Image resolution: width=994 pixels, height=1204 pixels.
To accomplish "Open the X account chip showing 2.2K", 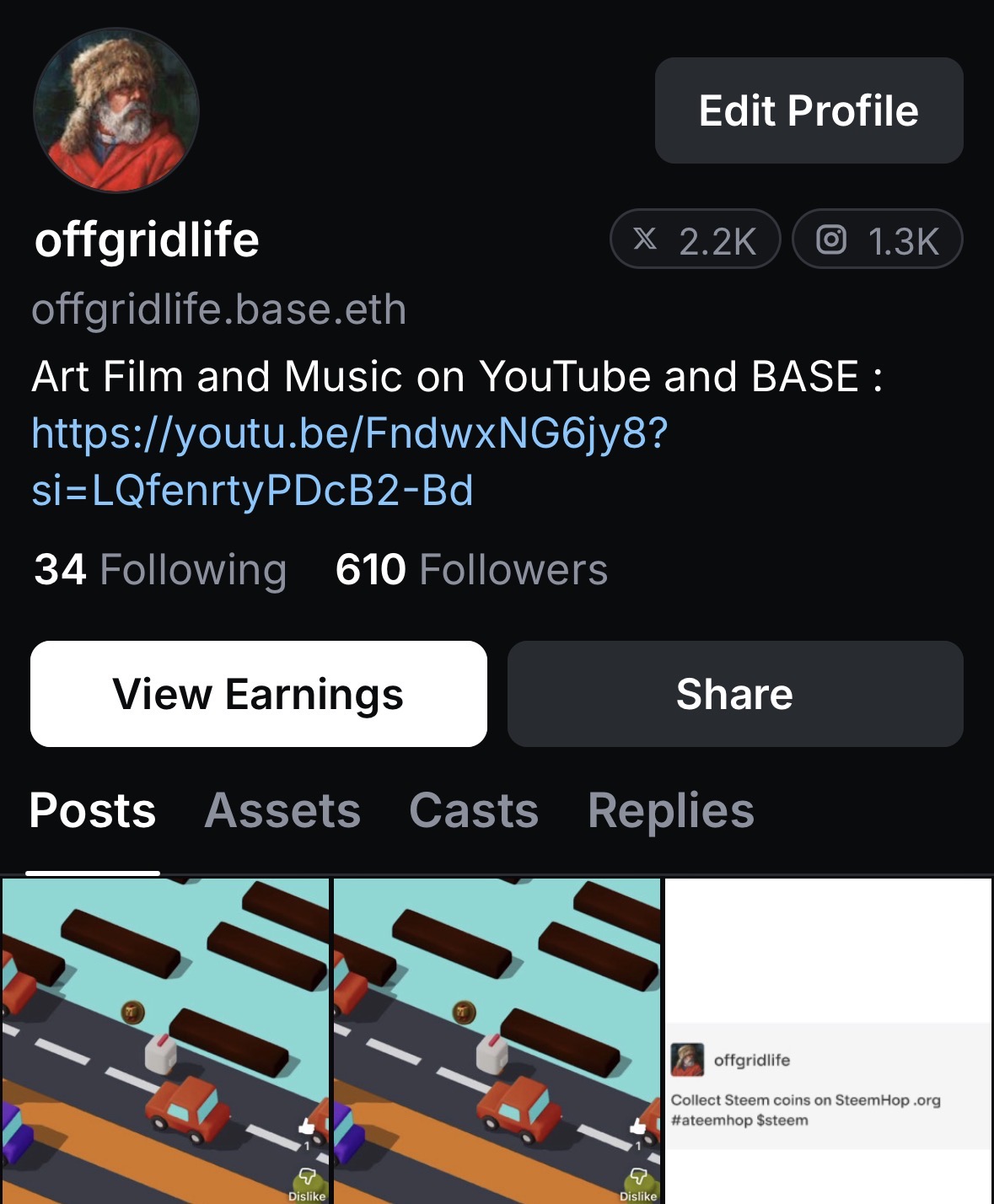I will click(x=696, y=239).
